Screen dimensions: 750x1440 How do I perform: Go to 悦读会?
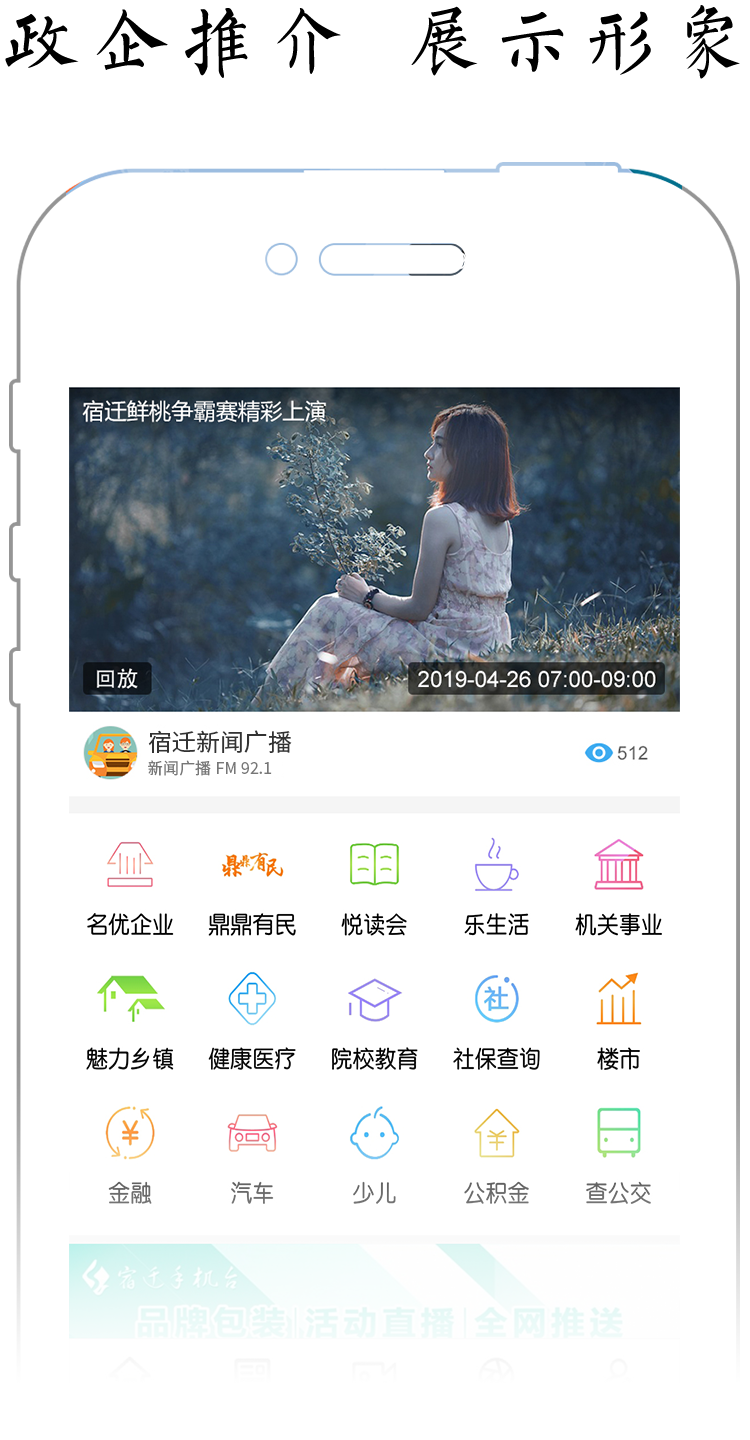(x=374, y=887)
